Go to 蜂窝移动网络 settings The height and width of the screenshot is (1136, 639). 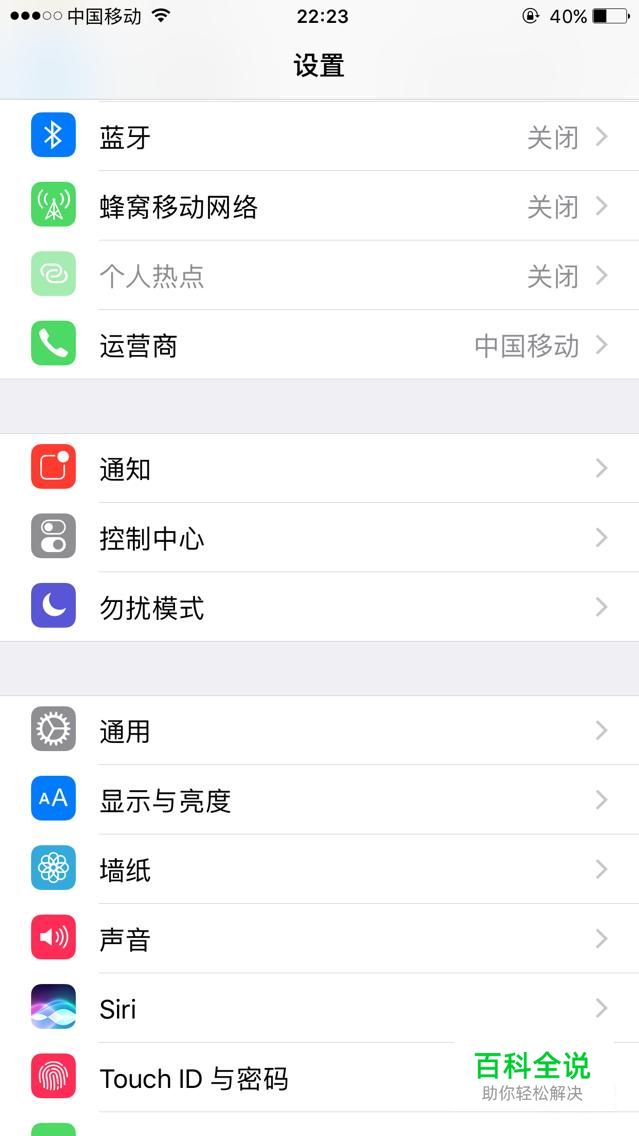coord(320,207)
